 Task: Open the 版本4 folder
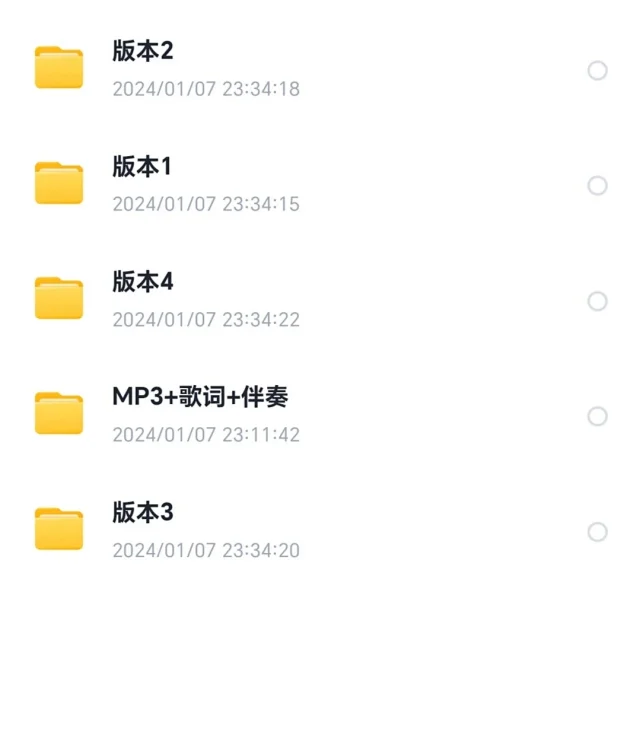click(143, 283)
